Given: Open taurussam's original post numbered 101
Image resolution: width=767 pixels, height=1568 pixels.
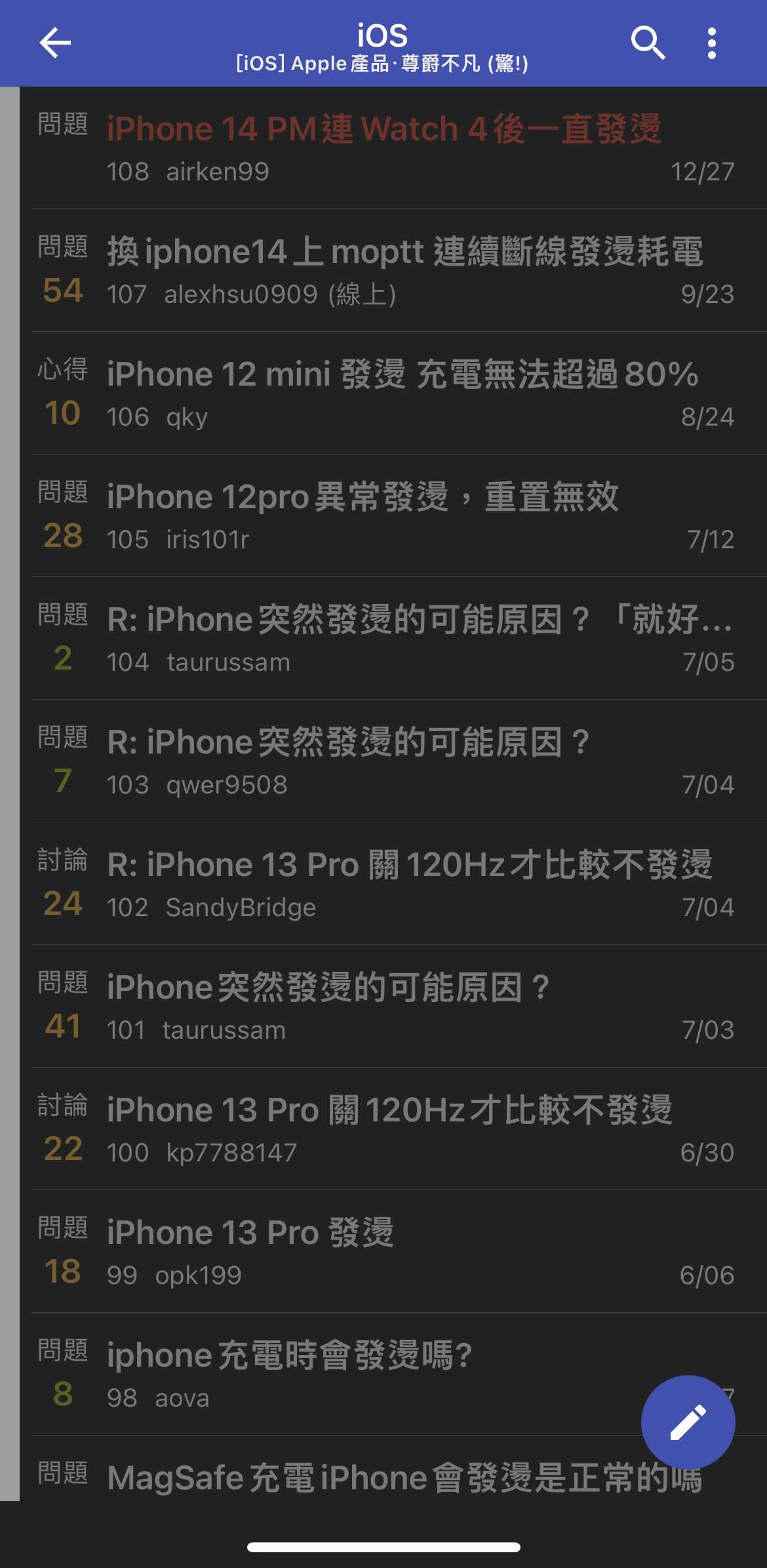Looking at the screenshot, I should tap(393, 1006).
